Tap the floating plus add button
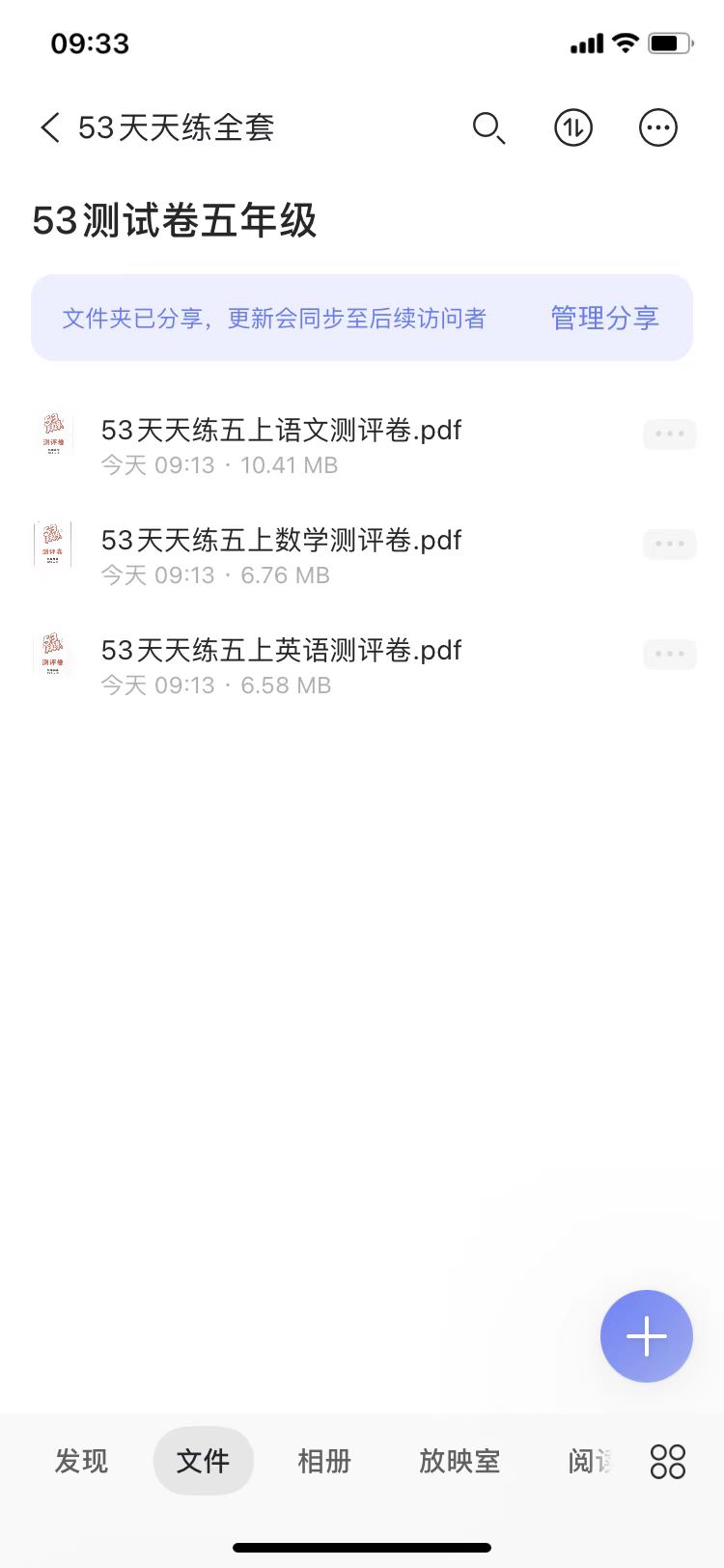Viewport: 724px width, 1568px height. (x=647, y=1336)
